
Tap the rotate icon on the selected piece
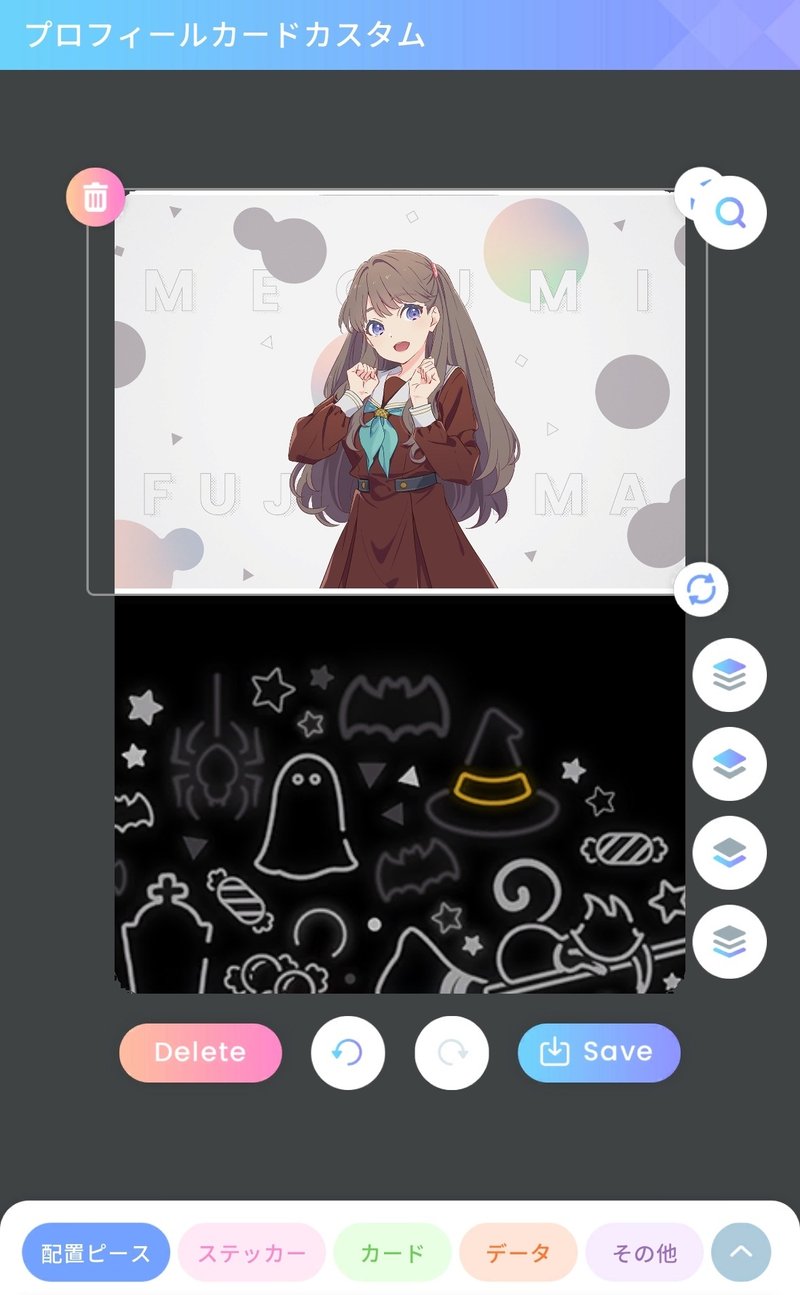[x=701, y=589]
